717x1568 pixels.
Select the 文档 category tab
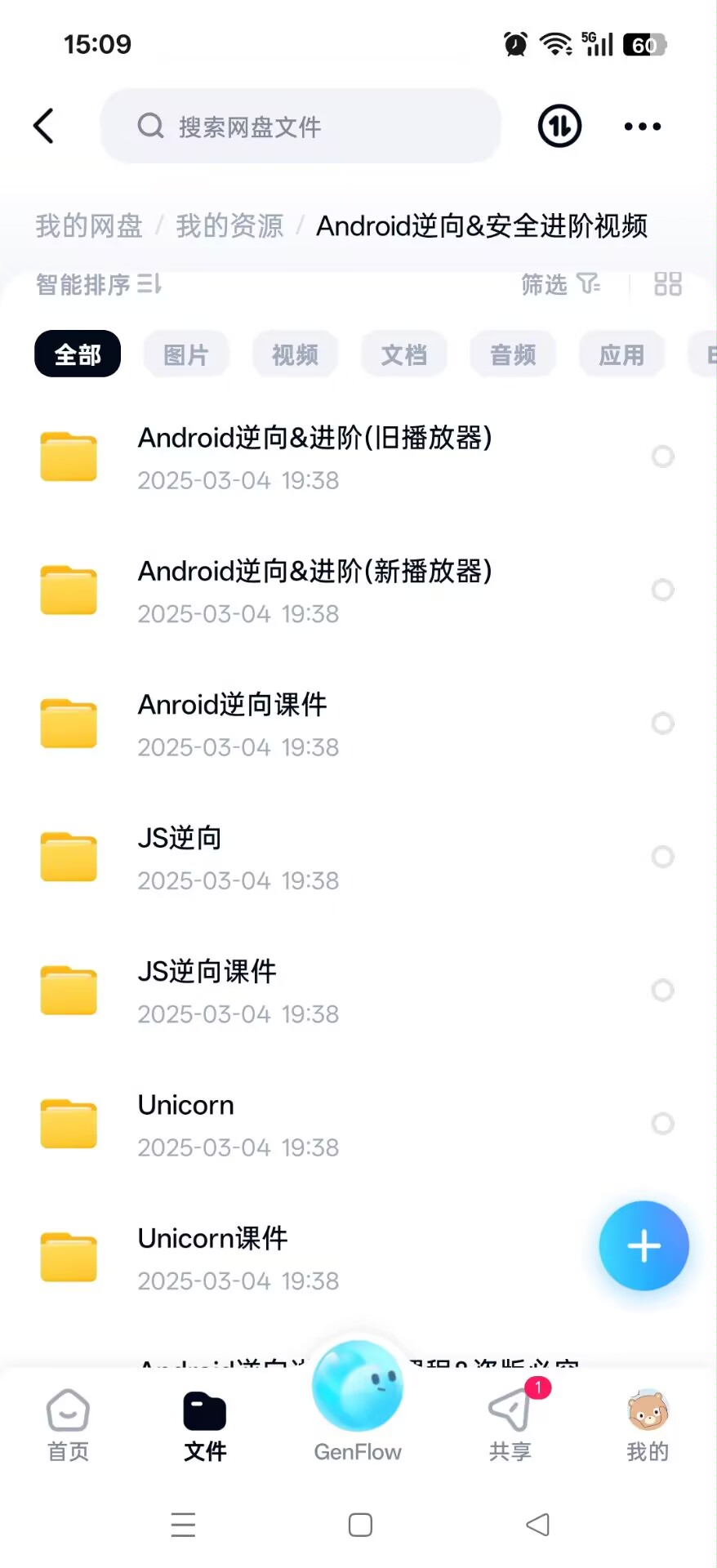tap(403, 354)
